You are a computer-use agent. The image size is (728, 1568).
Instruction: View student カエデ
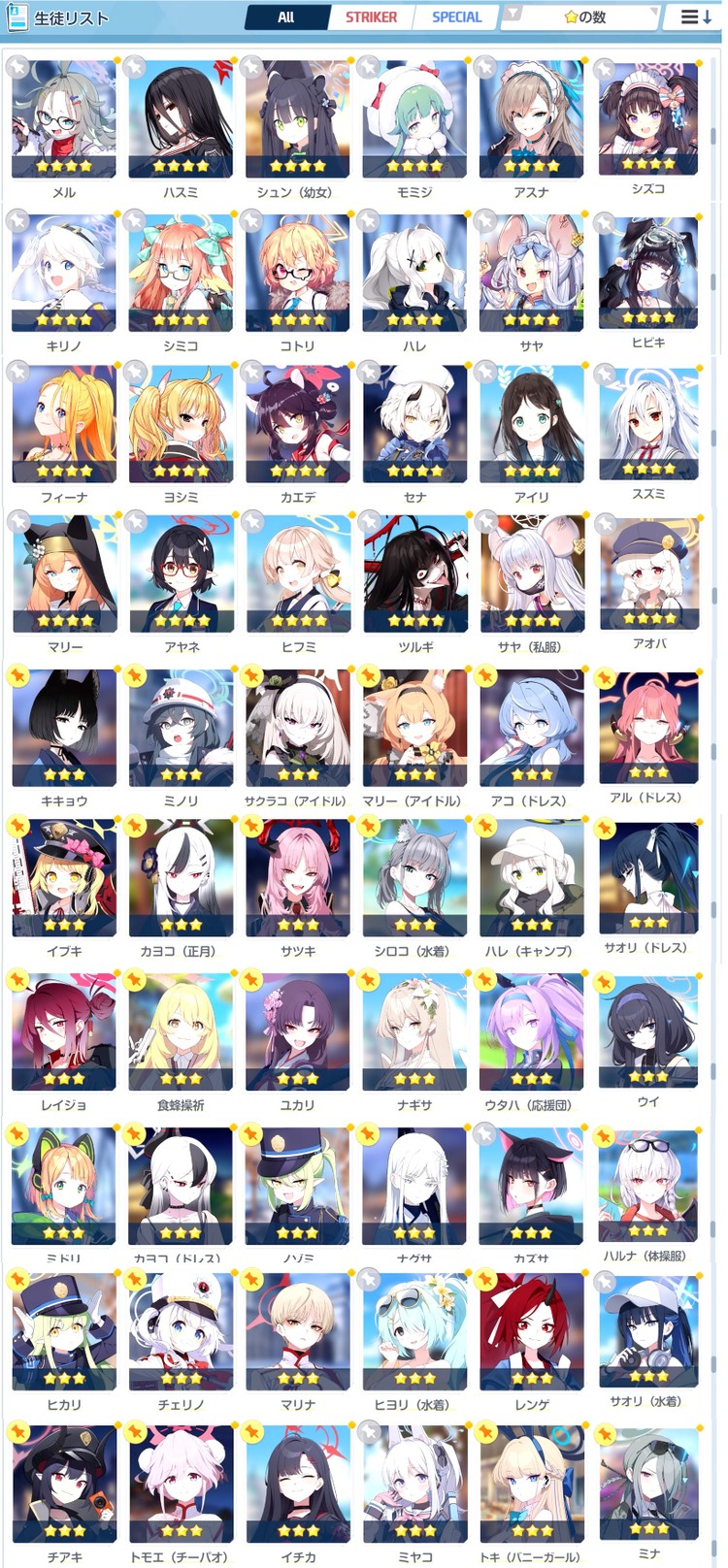pos(297,423)
